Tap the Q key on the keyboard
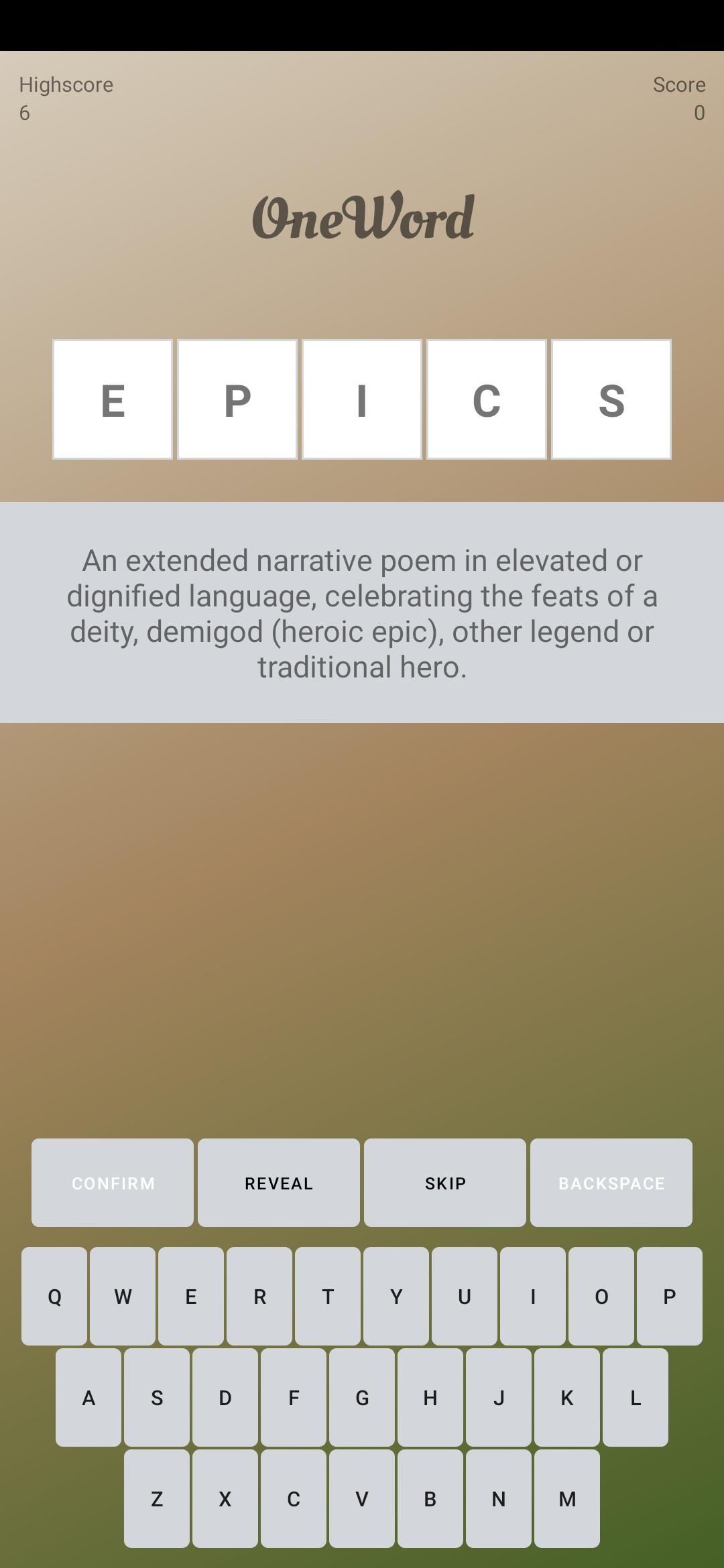 (54, 1298)
